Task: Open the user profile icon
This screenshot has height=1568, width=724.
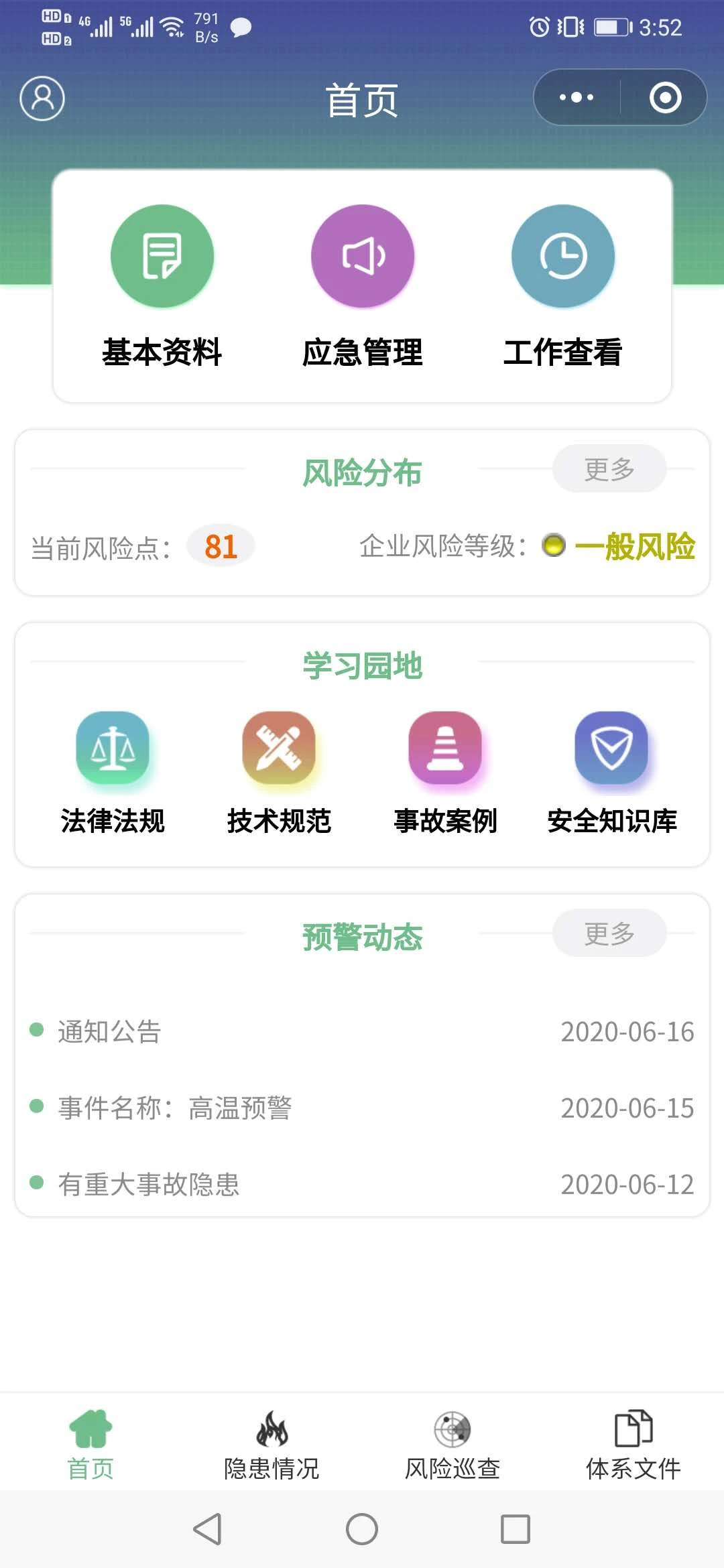Action: click(42, 99)
